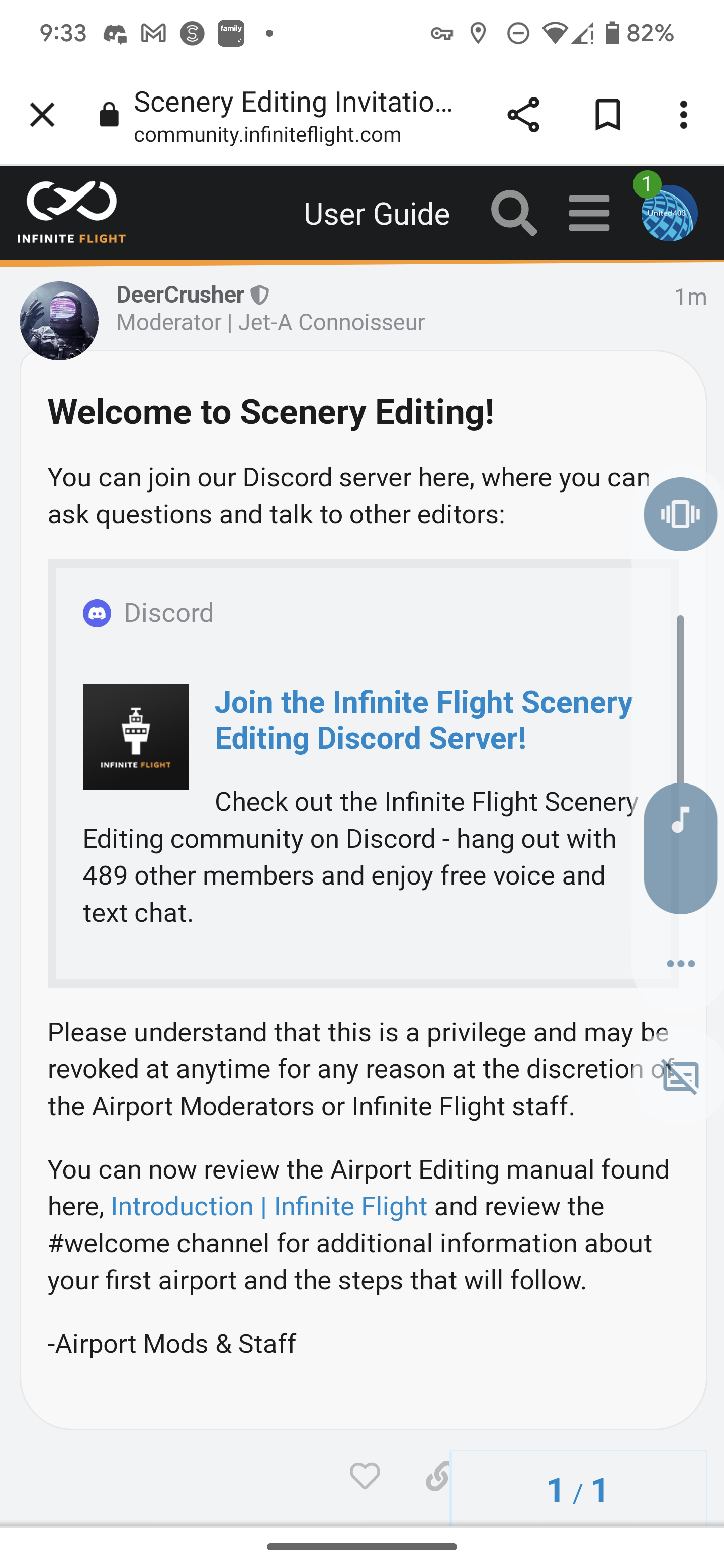This screenshot has width=724, height=1568.
Task: Go to Infinite Flight community home logo
Action: [72, 213]
